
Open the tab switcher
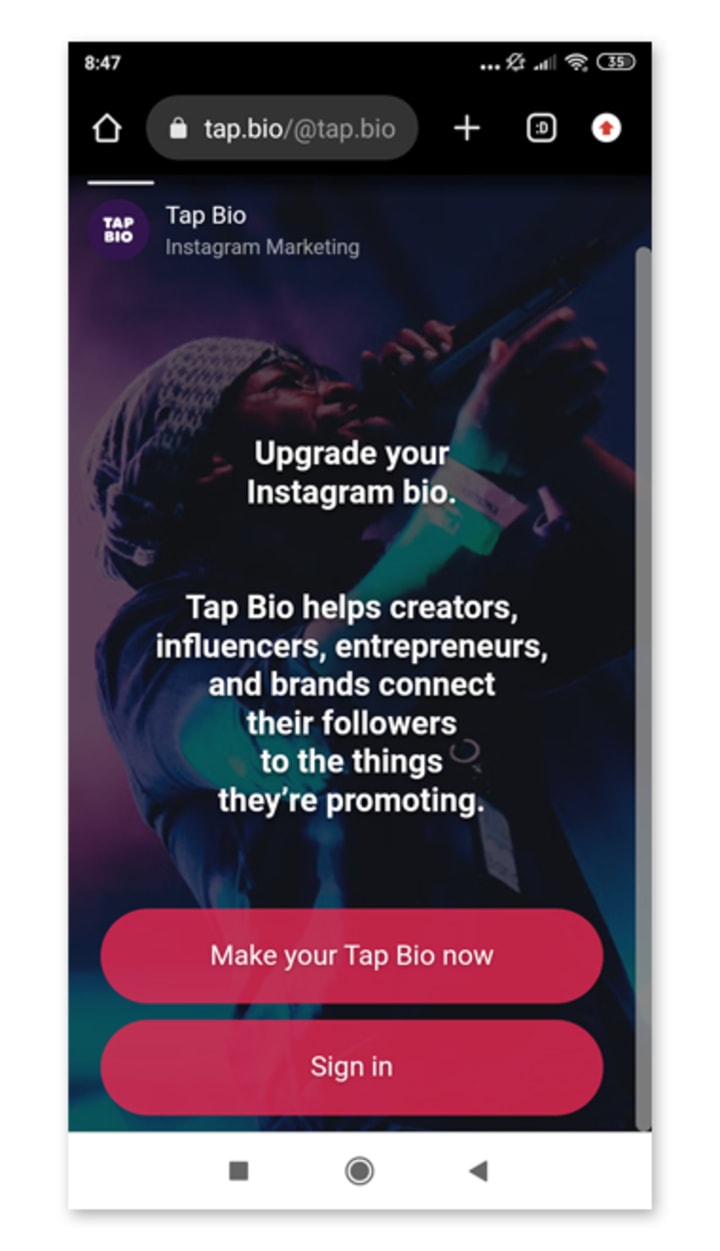(x=541, y=128)
